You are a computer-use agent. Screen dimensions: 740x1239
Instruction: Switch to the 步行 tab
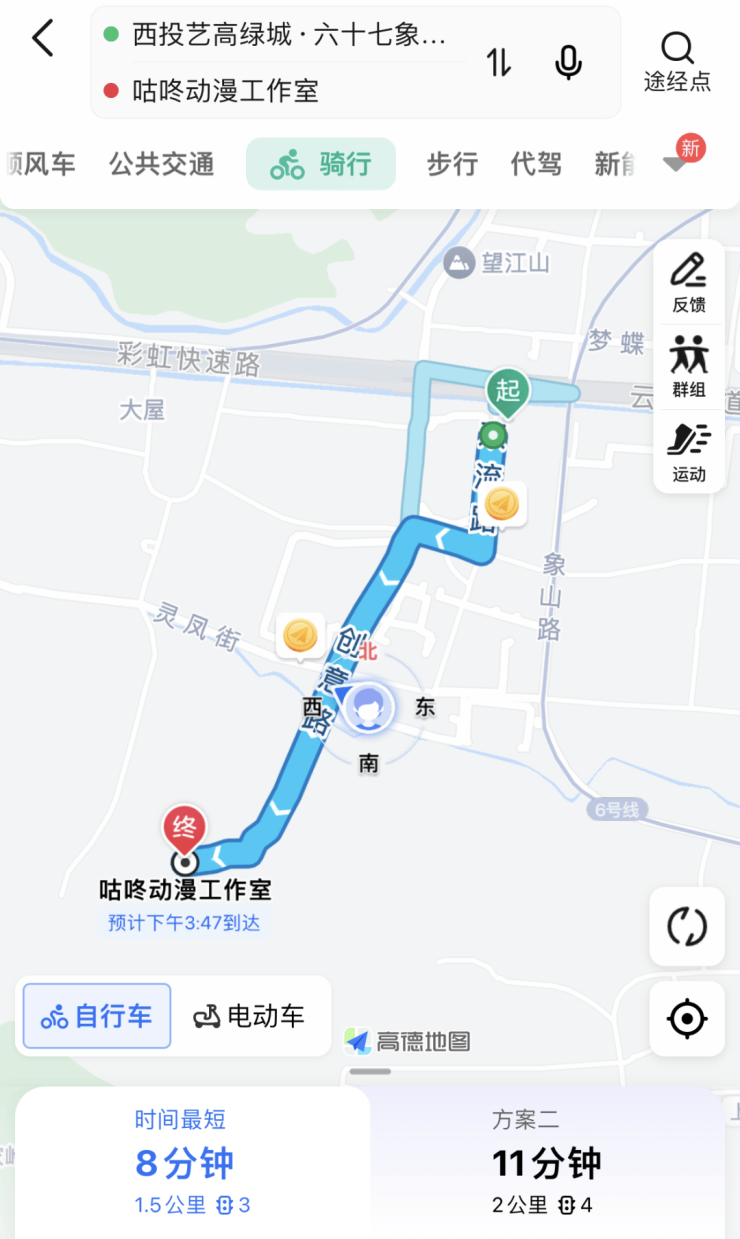tap(452, 164)
